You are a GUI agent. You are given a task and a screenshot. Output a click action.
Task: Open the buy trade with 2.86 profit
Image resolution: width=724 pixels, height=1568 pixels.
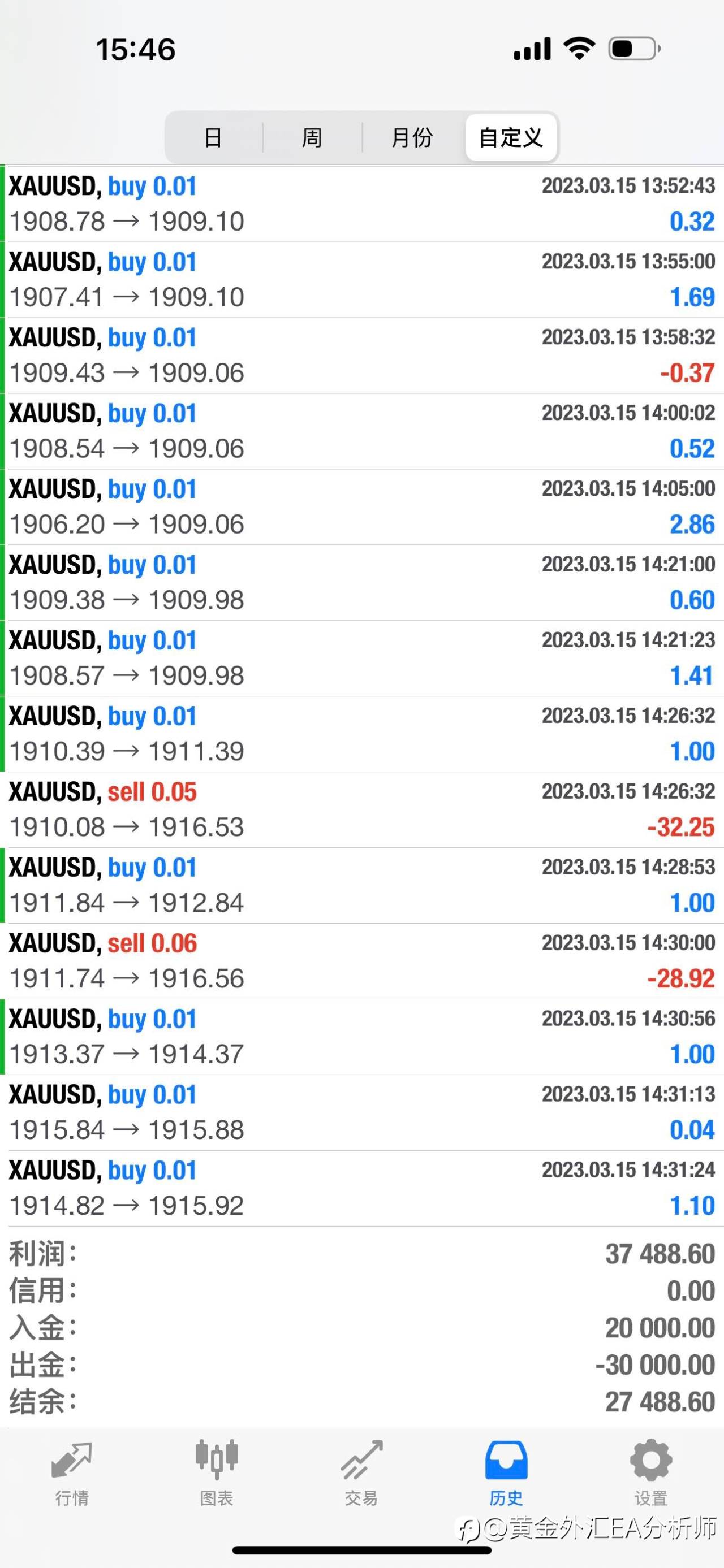(361, 507)
